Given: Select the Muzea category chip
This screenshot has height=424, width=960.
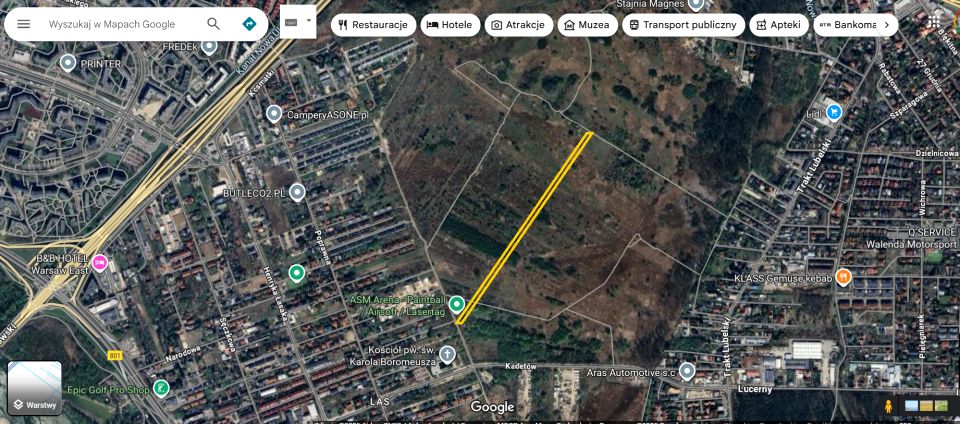Looking at the screenshot, I should pyautogui.click(x=586, y=24).
